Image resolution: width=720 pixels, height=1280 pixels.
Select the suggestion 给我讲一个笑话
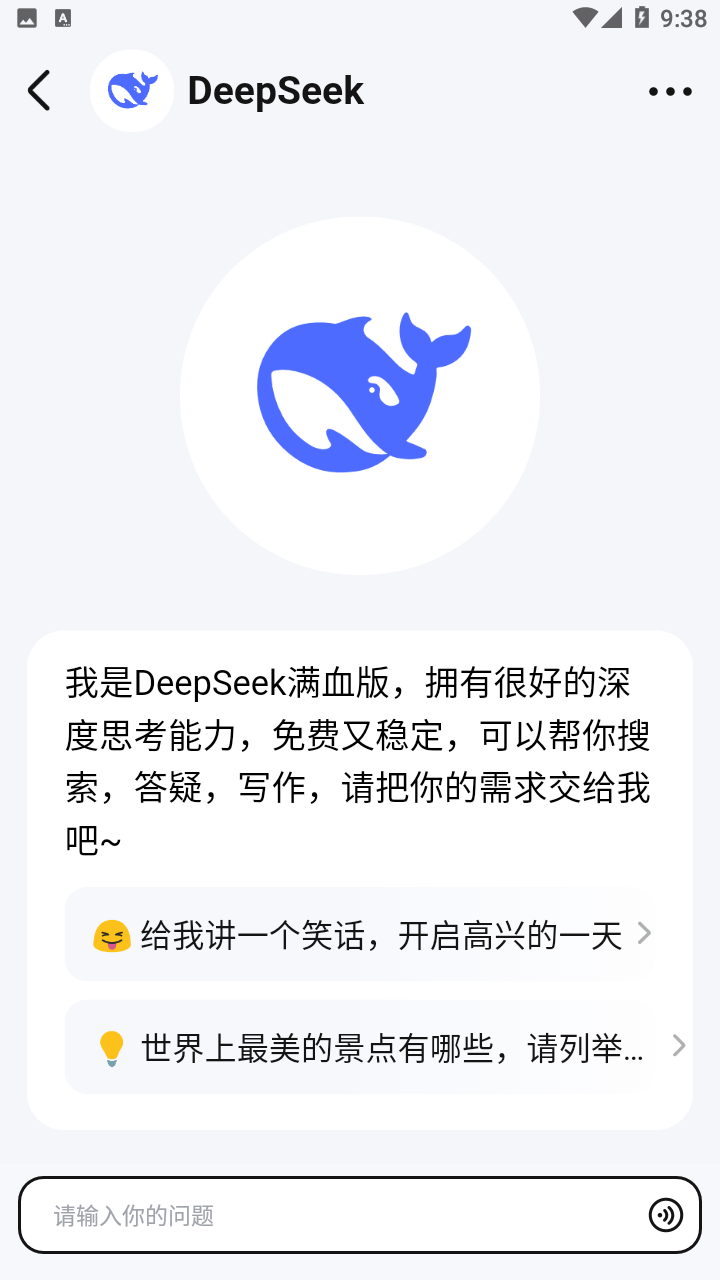[370, 935]
